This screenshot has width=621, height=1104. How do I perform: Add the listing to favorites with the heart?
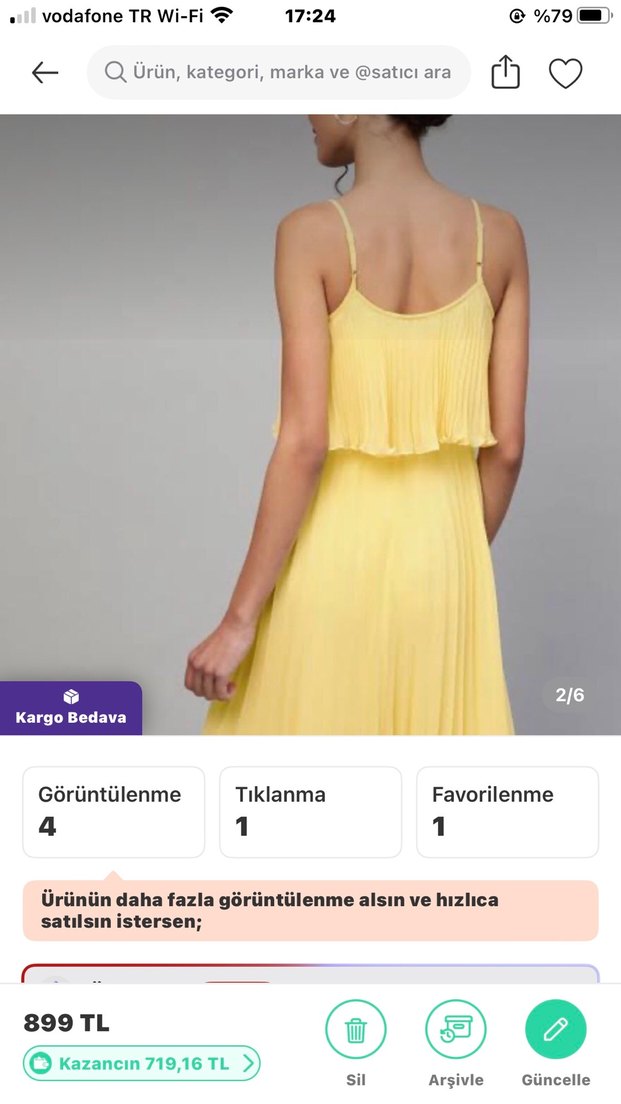(565, 73)
